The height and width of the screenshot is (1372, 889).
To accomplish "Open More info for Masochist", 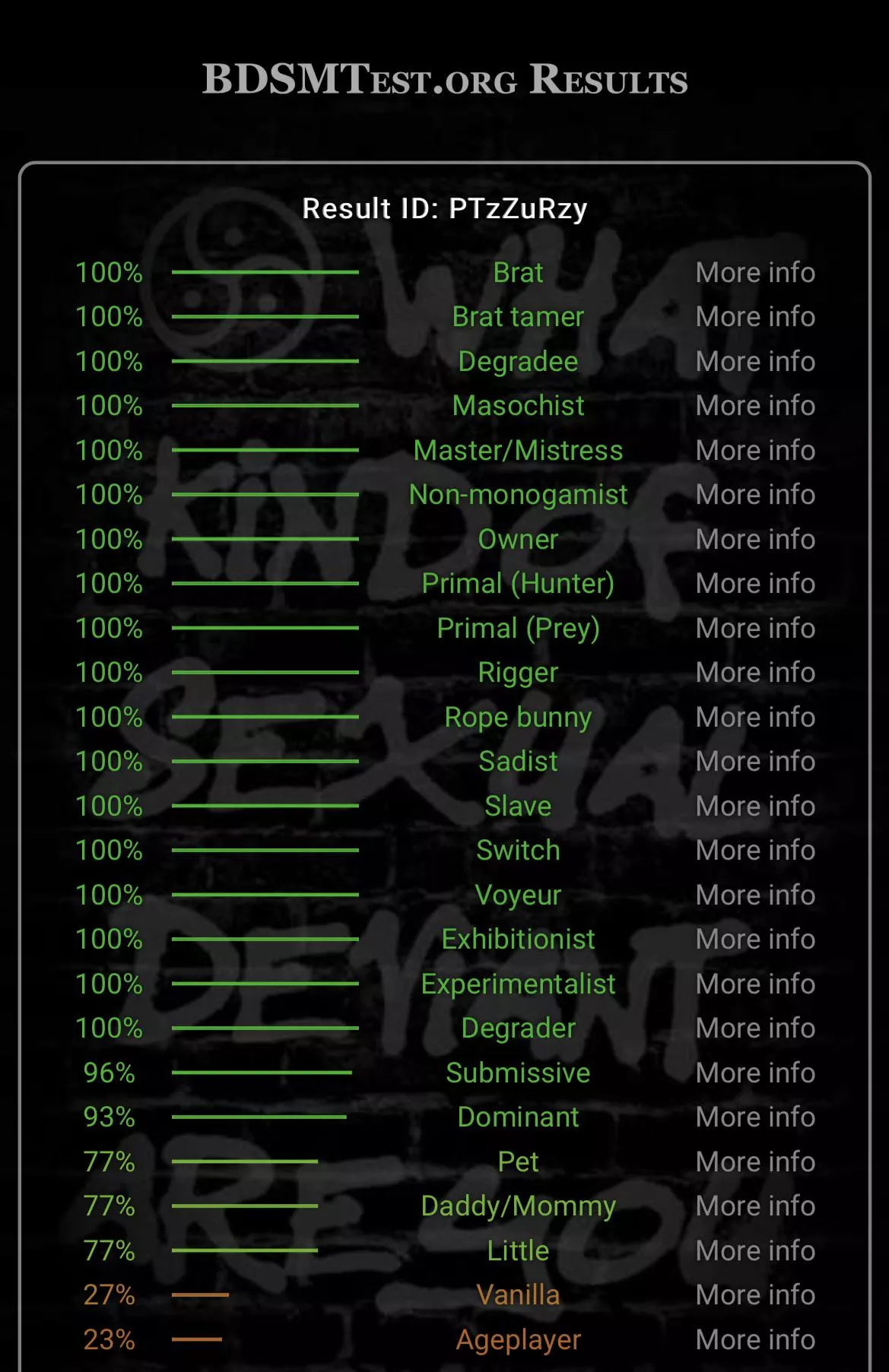I will [x=754, y=406].
